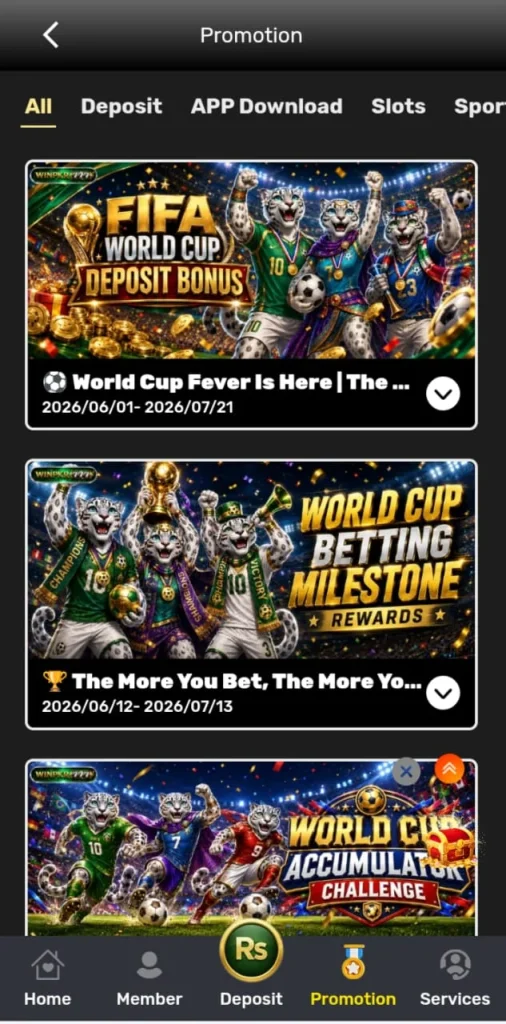
Task: Expand The More You Bet promotion details
Action: pyautogui.click(x=443, y=693)
